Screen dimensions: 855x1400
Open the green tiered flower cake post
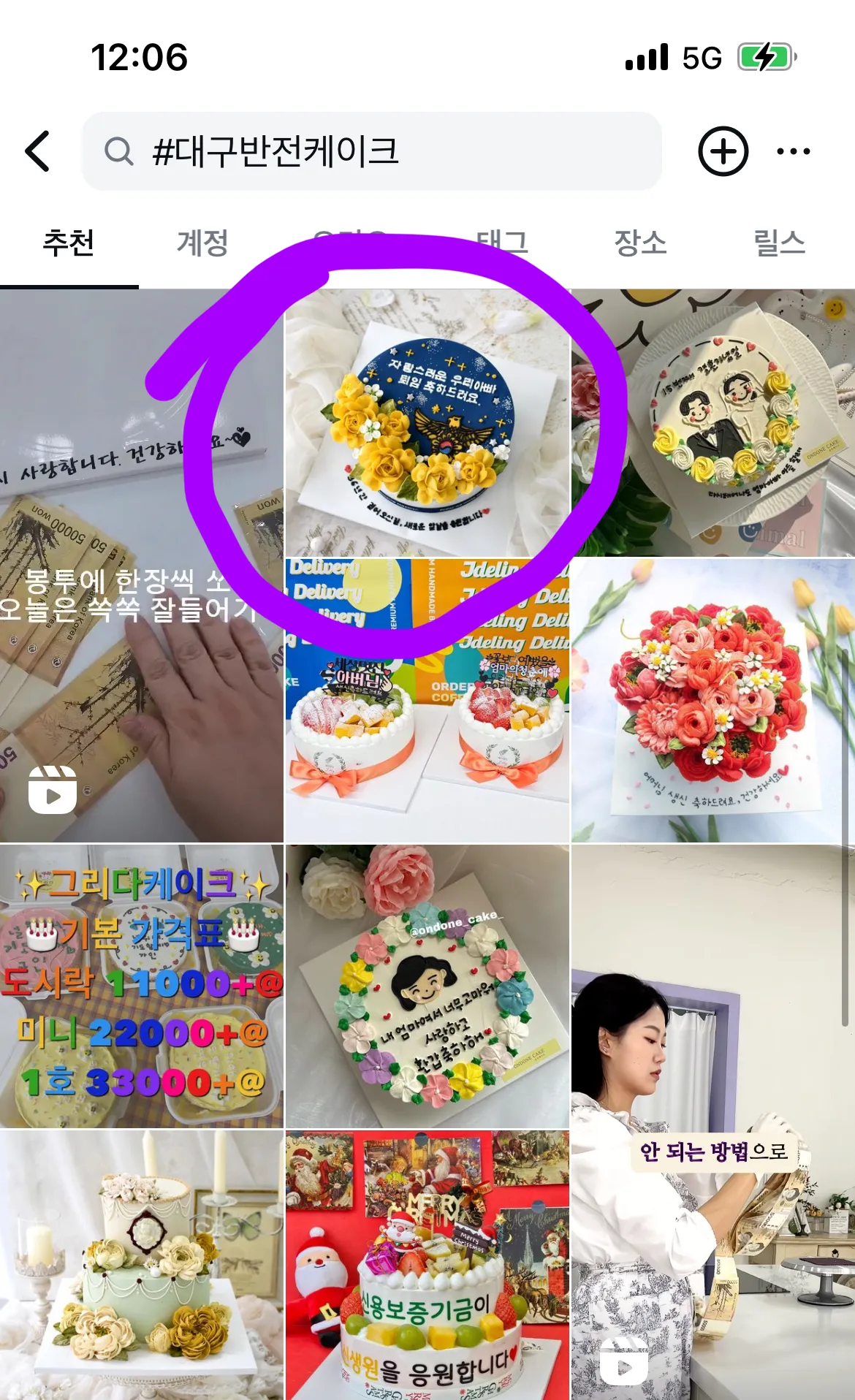pos(141,1266)
